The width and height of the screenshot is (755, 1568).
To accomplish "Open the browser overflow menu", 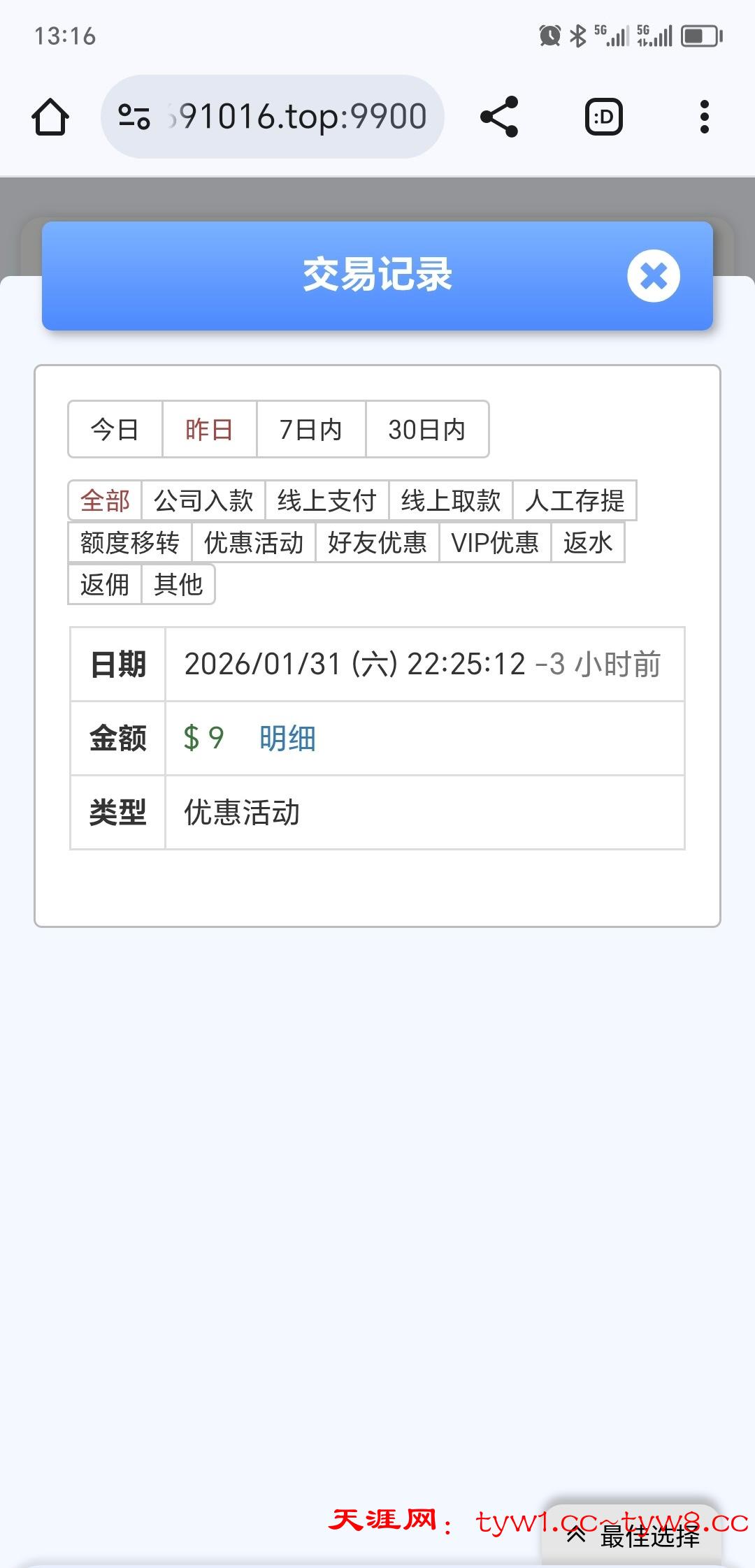I will click(x=704, y=117).
